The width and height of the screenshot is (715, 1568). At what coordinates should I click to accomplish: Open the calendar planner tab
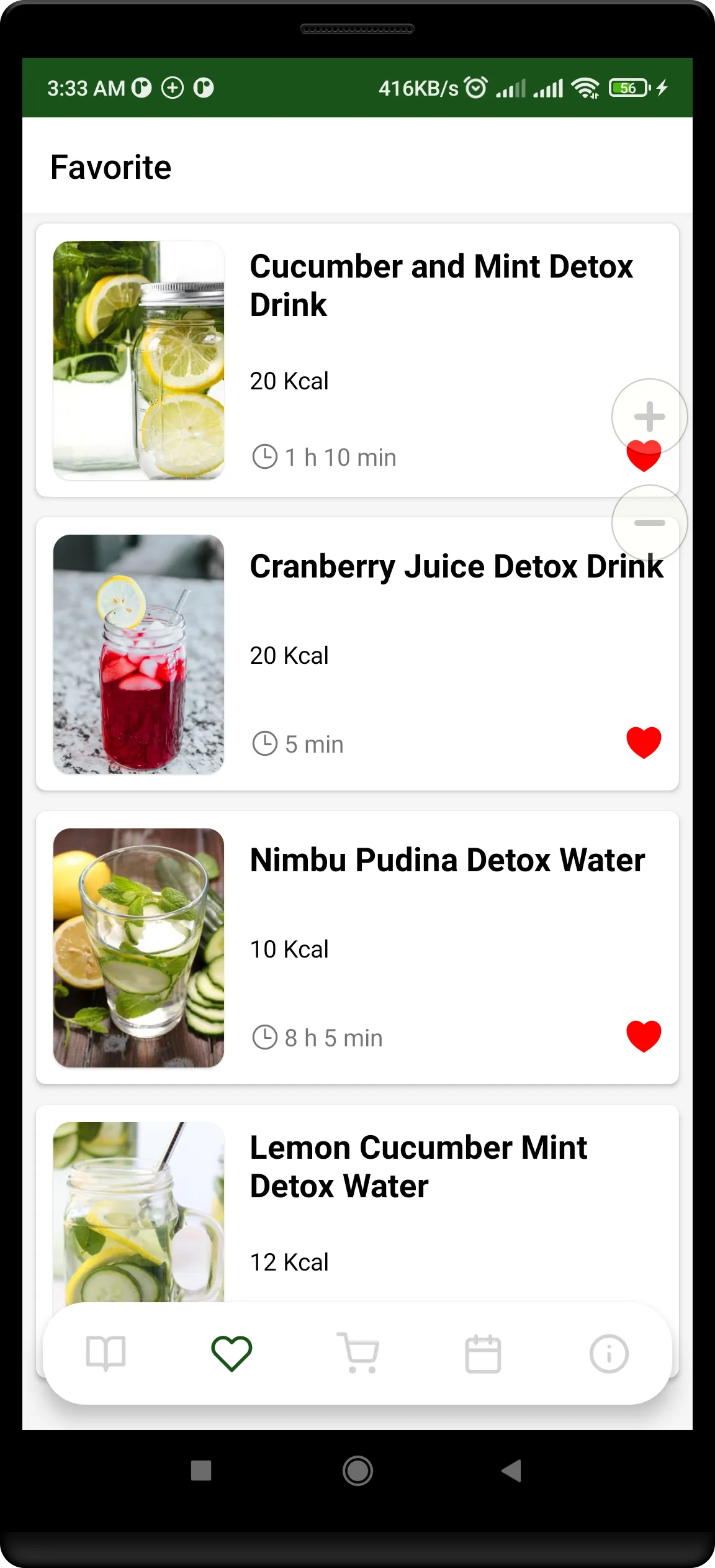coord(483,1353)
